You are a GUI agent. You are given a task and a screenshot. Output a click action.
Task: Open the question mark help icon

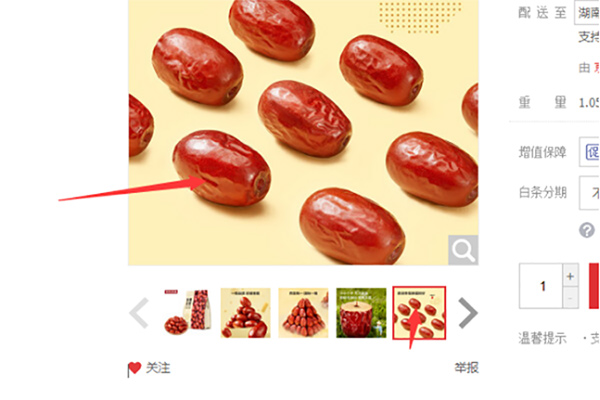(587, 230)
